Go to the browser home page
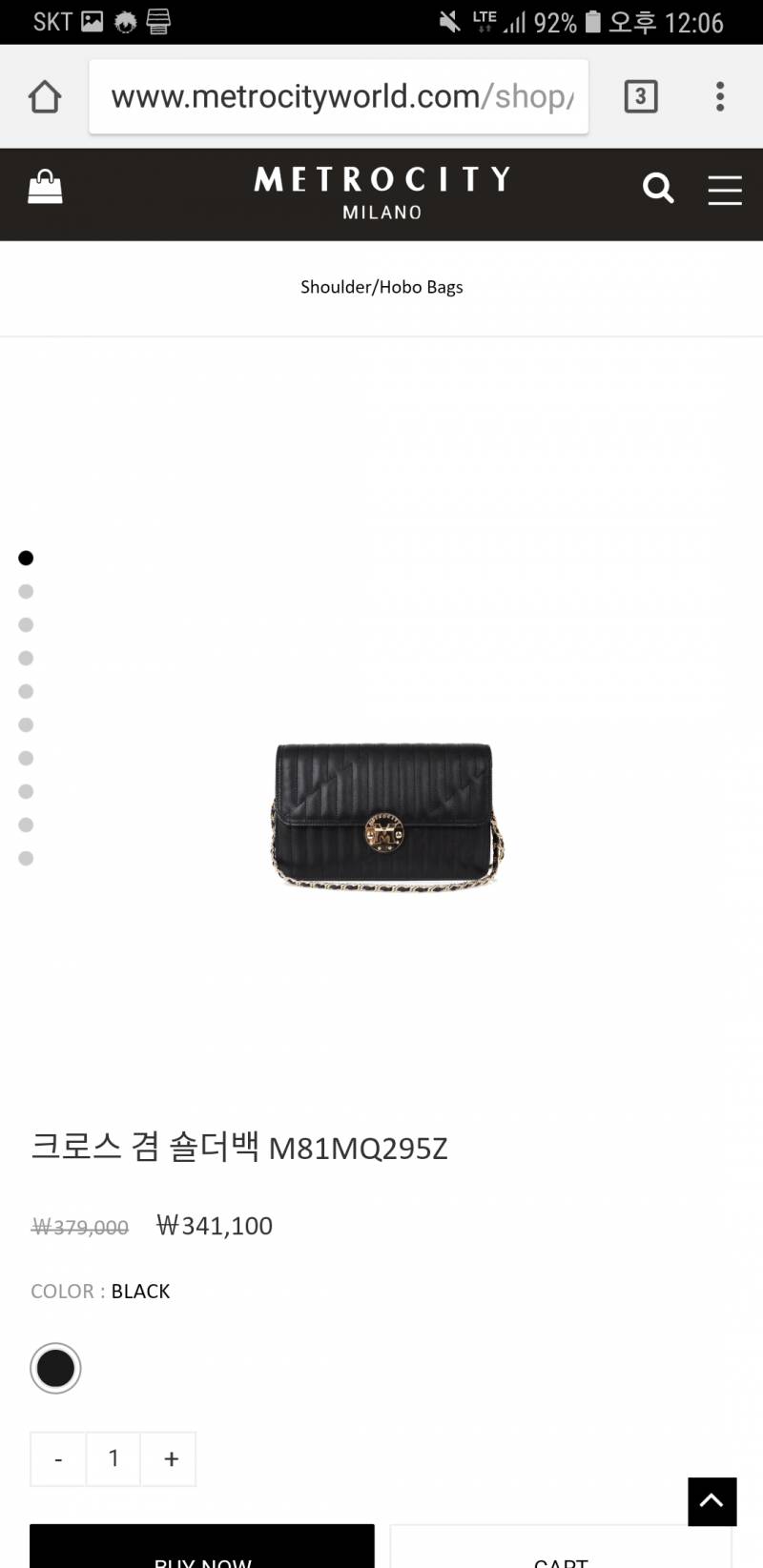 click(x=45, y=96)
